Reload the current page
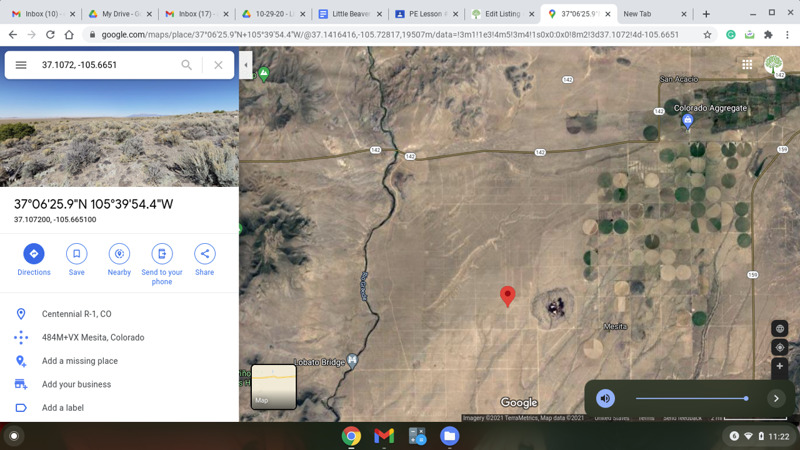 pos(50,34)
